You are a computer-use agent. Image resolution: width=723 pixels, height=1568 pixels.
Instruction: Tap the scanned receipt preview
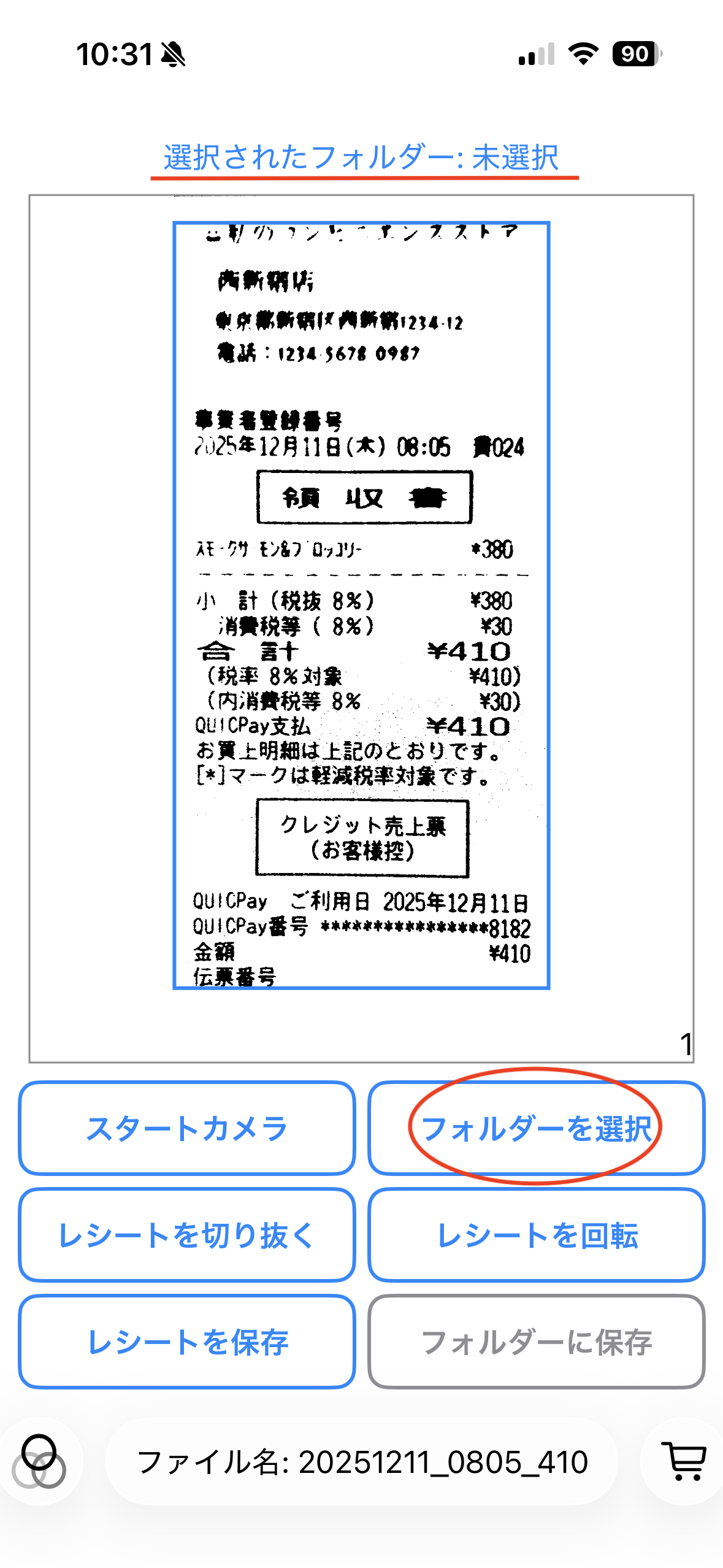click(x=361, y=605)
